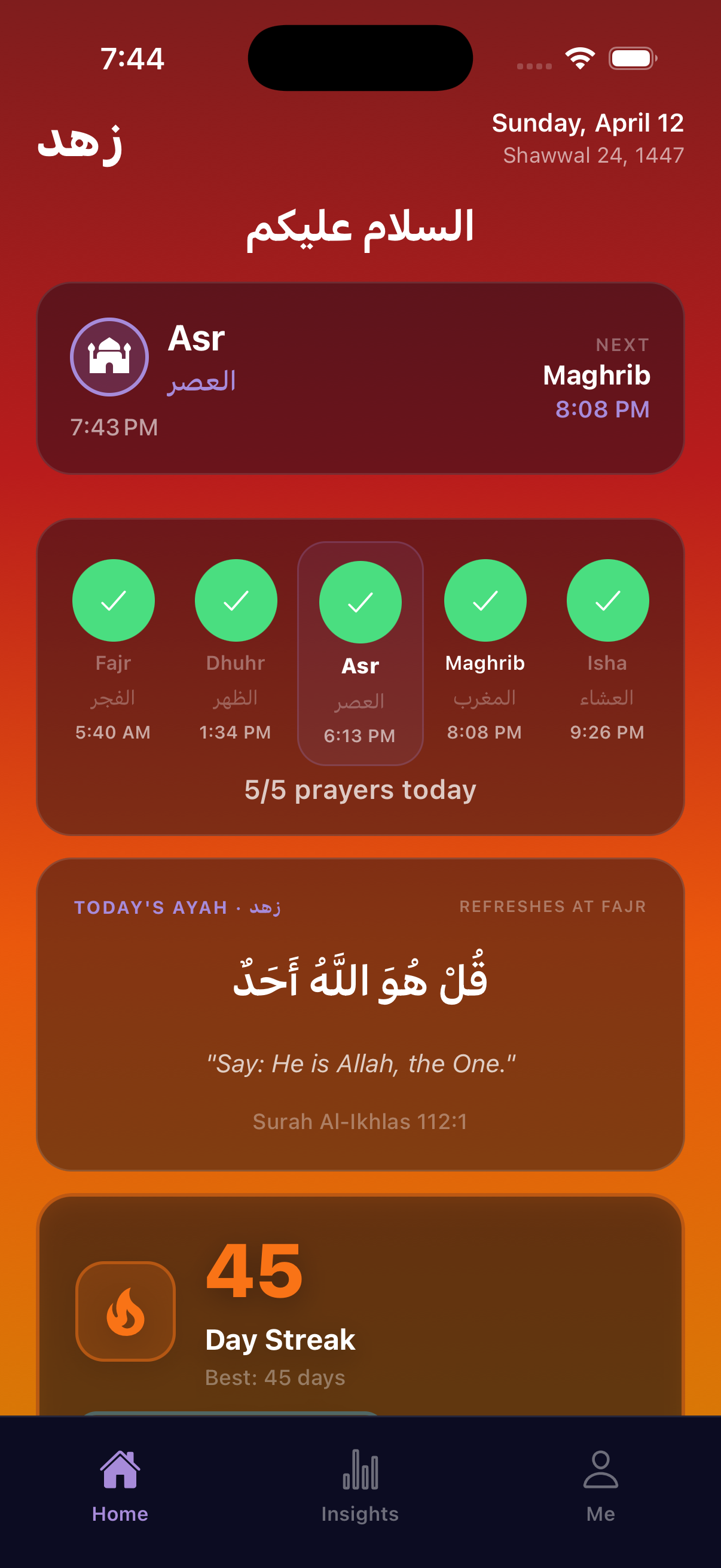The height and width of the screenshot is (1568, 721).
Task: Tap the 5/5 prayers today progress text
Action: pyautogui.click(x=360, y=789)
